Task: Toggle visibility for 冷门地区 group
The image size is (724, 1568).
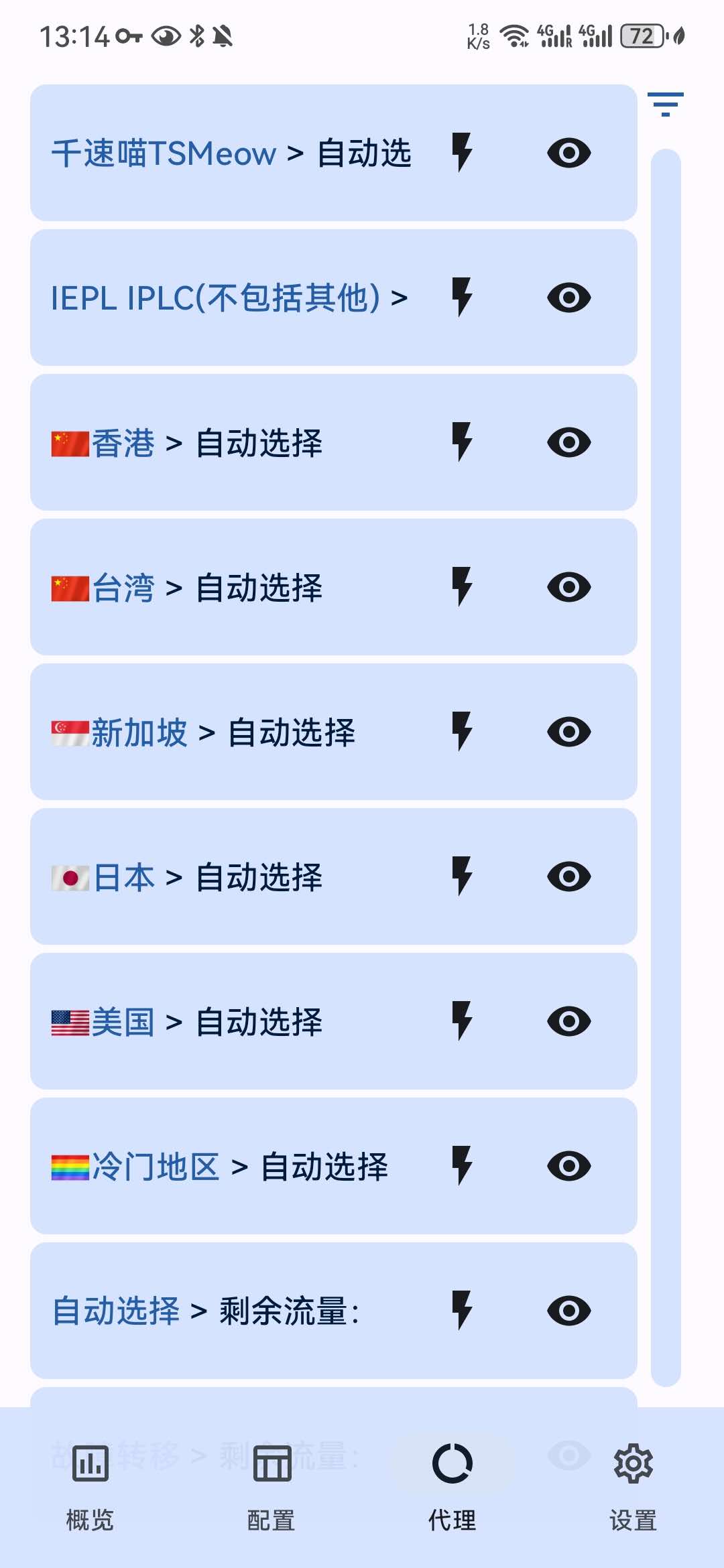Action: pyautogui.click(x=568, y=1166)
